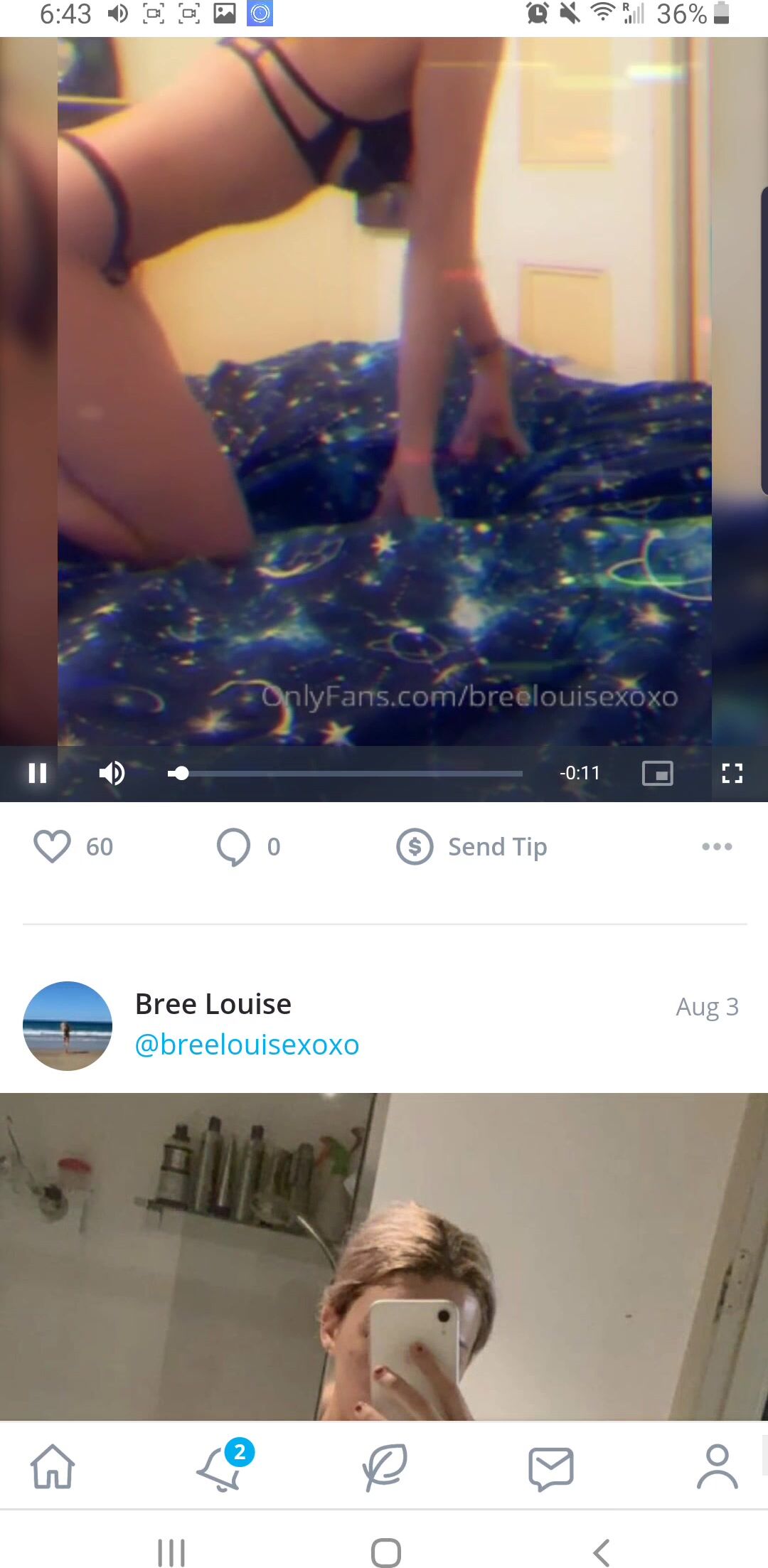Pause the playing video
Screen dimensions: 768x1568
tap(37, 773)
